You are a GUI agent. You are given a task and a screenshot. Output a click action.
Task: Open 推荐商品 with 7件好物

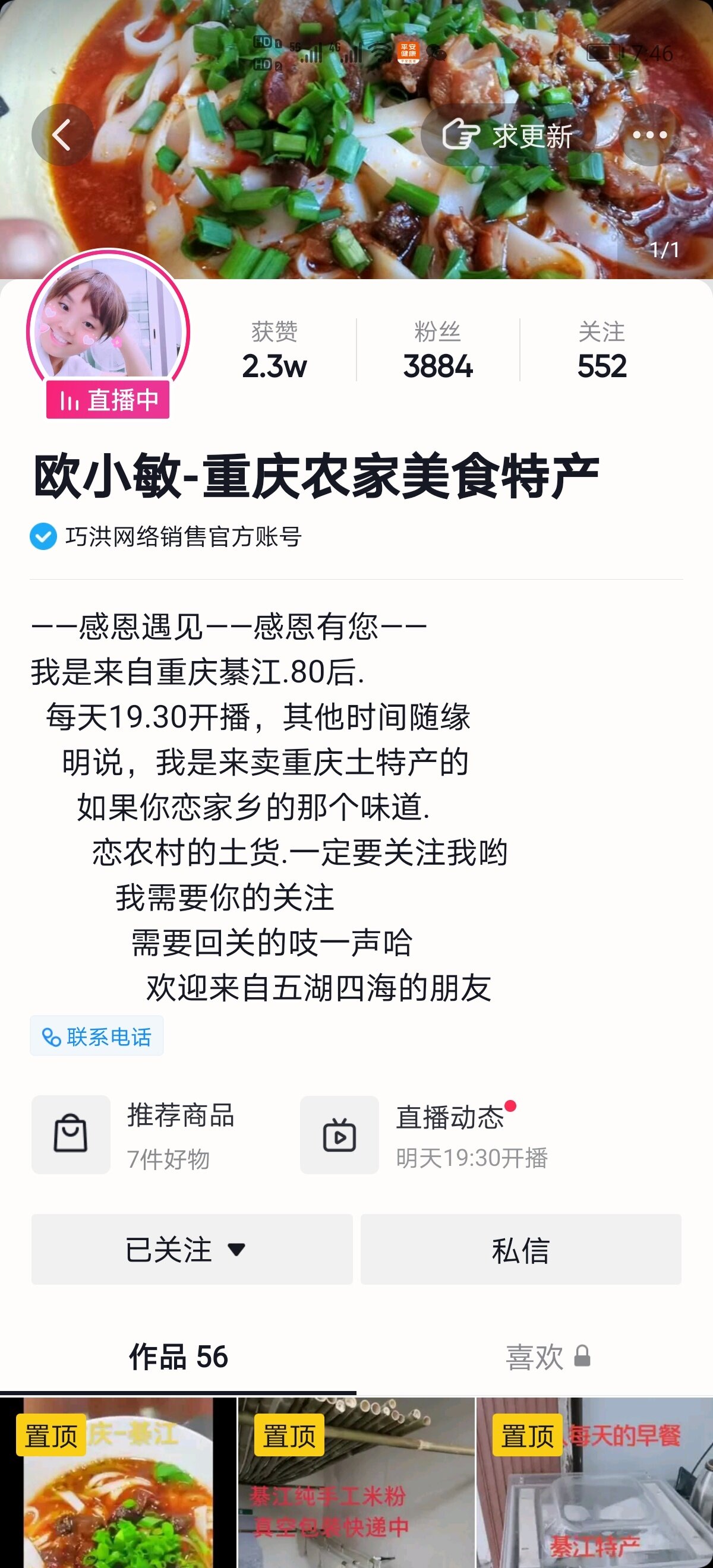pos(152,1134)
